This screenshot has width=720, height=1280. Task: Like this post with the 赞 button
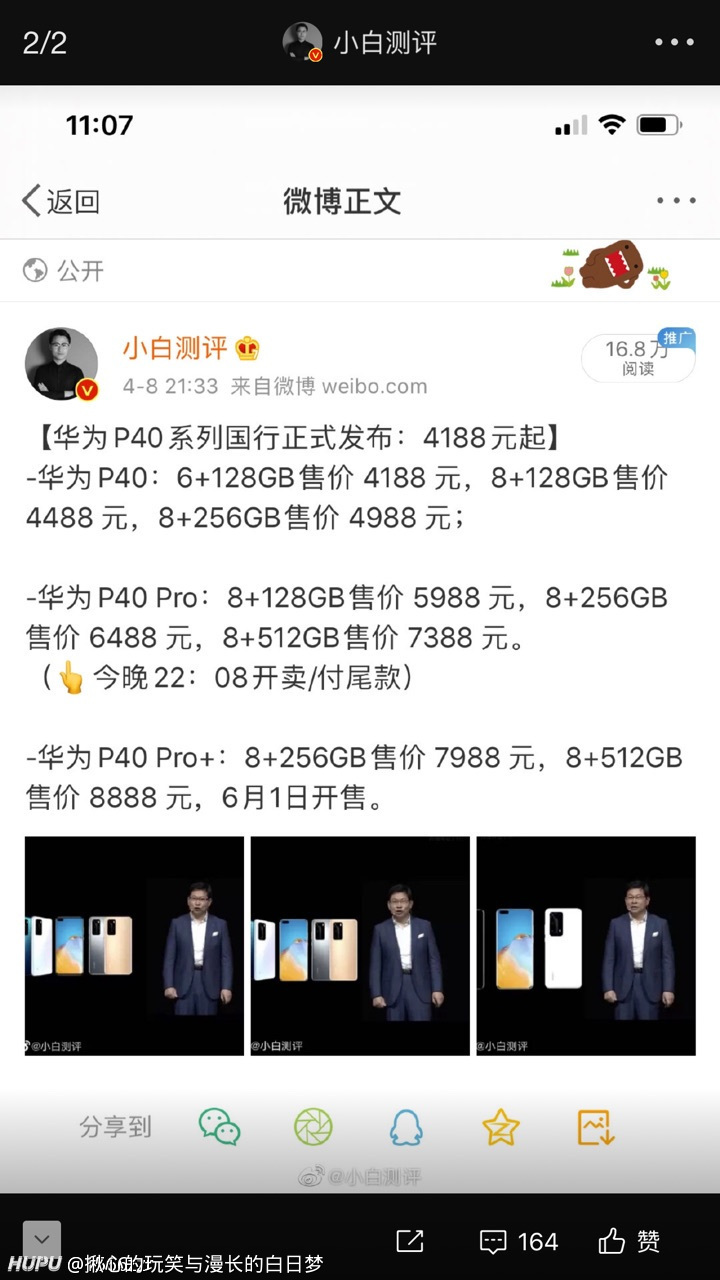tap(629, 1242)
